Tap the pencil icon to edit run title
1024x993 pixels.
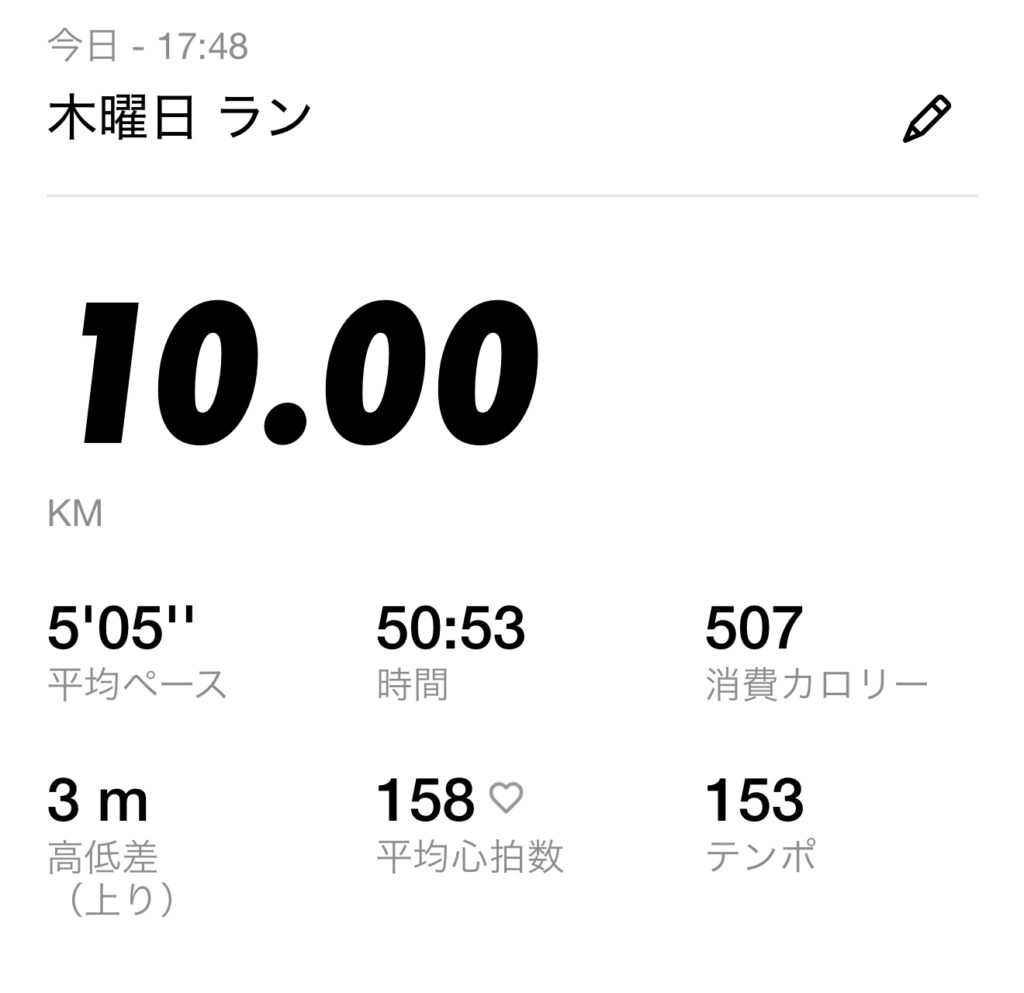tap(927, 119)
